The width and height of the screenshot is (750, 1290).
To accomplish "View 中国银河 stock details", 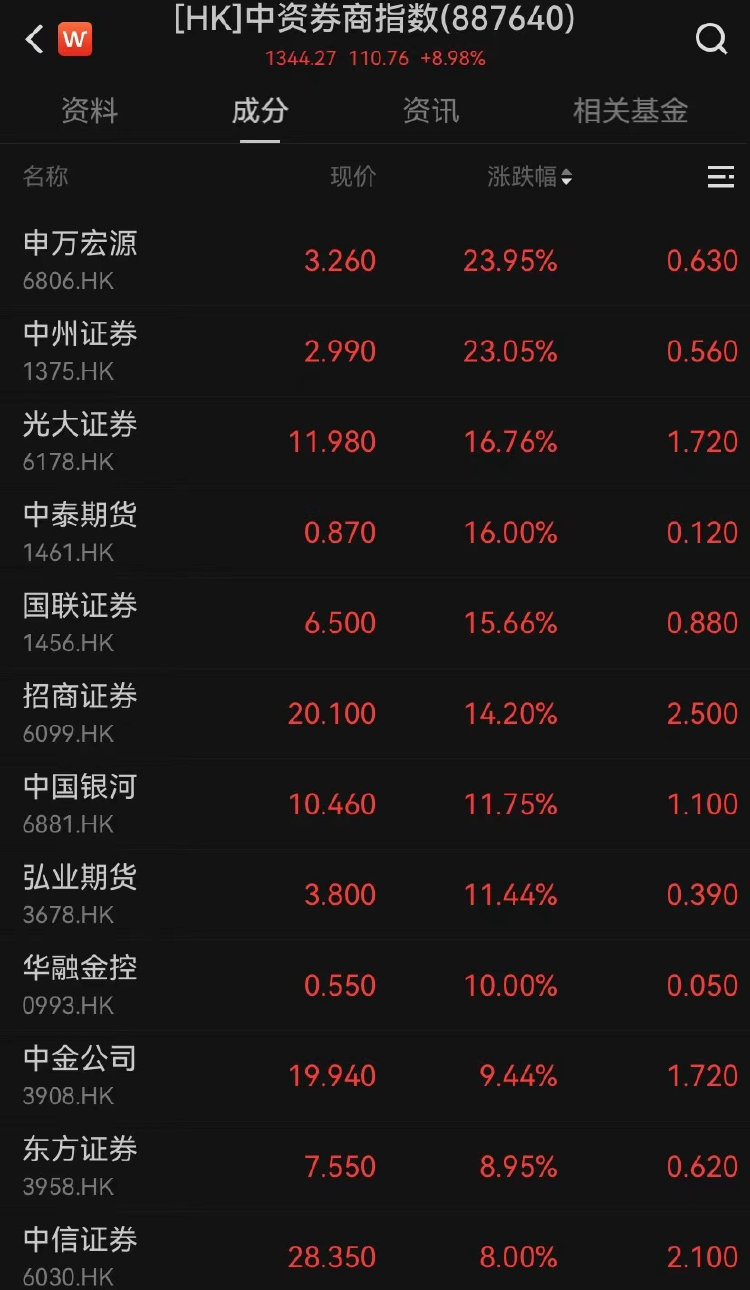I will [x=375, y=804].
